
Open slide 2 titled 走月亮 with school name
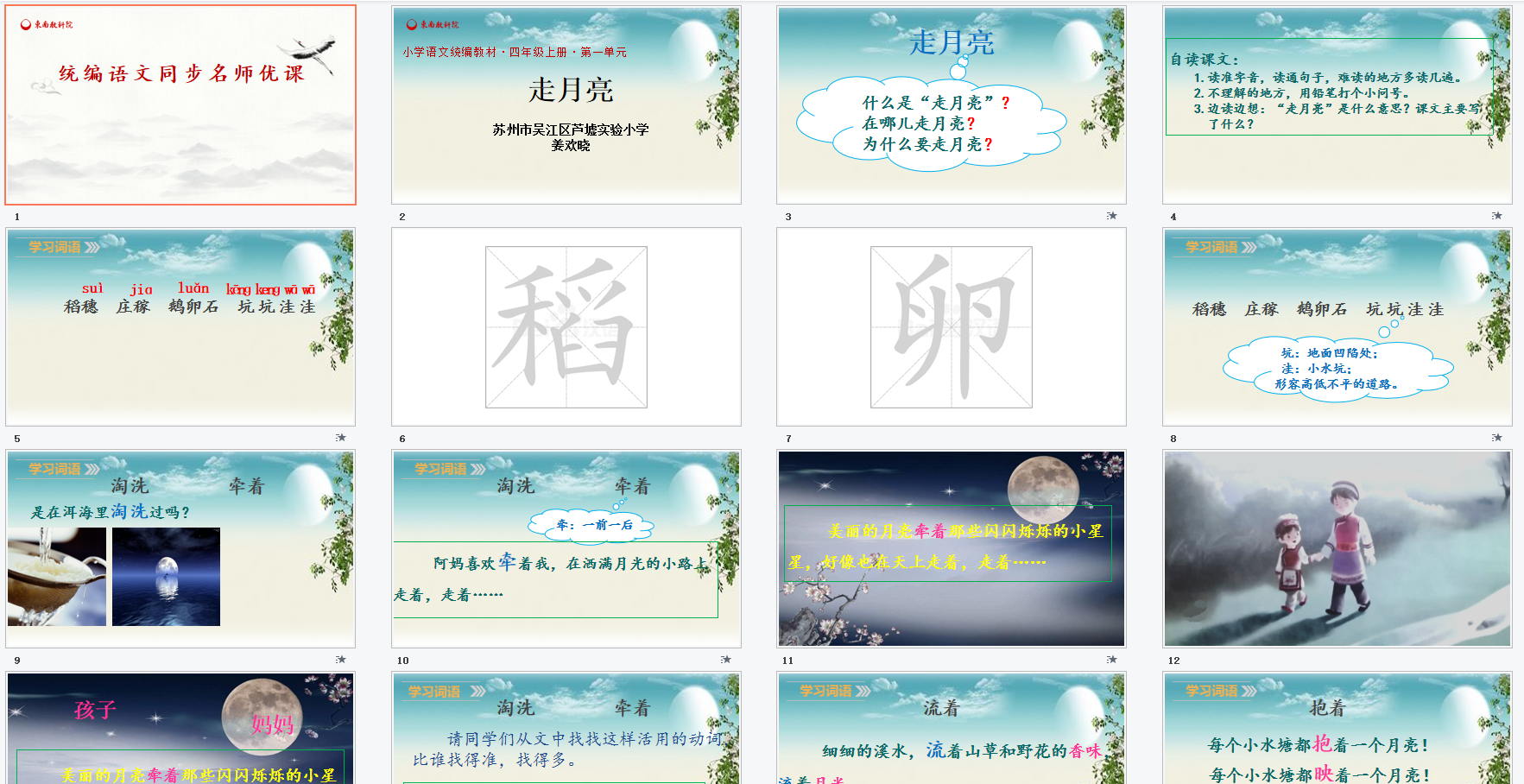566,104
